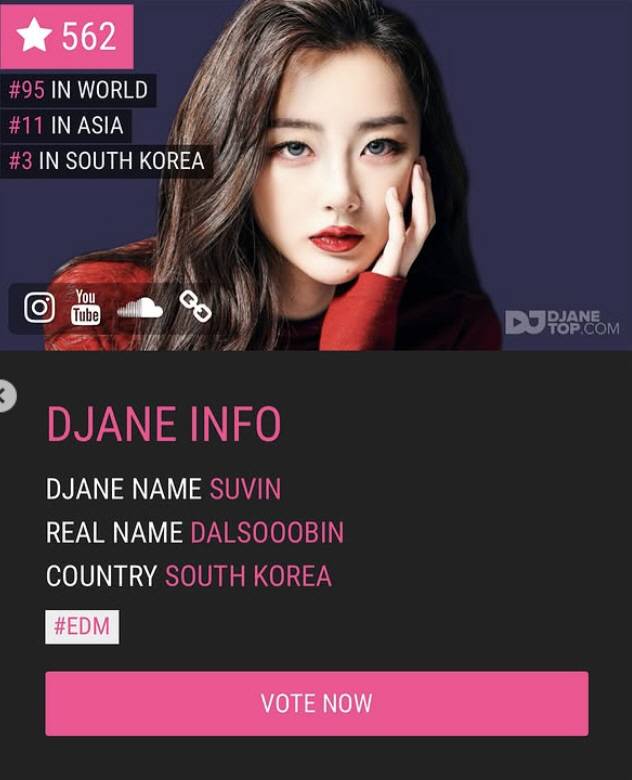Tap the gray arrow at the left edge
632x780 pixels.
pyautogui.click(x=5, y=396)
